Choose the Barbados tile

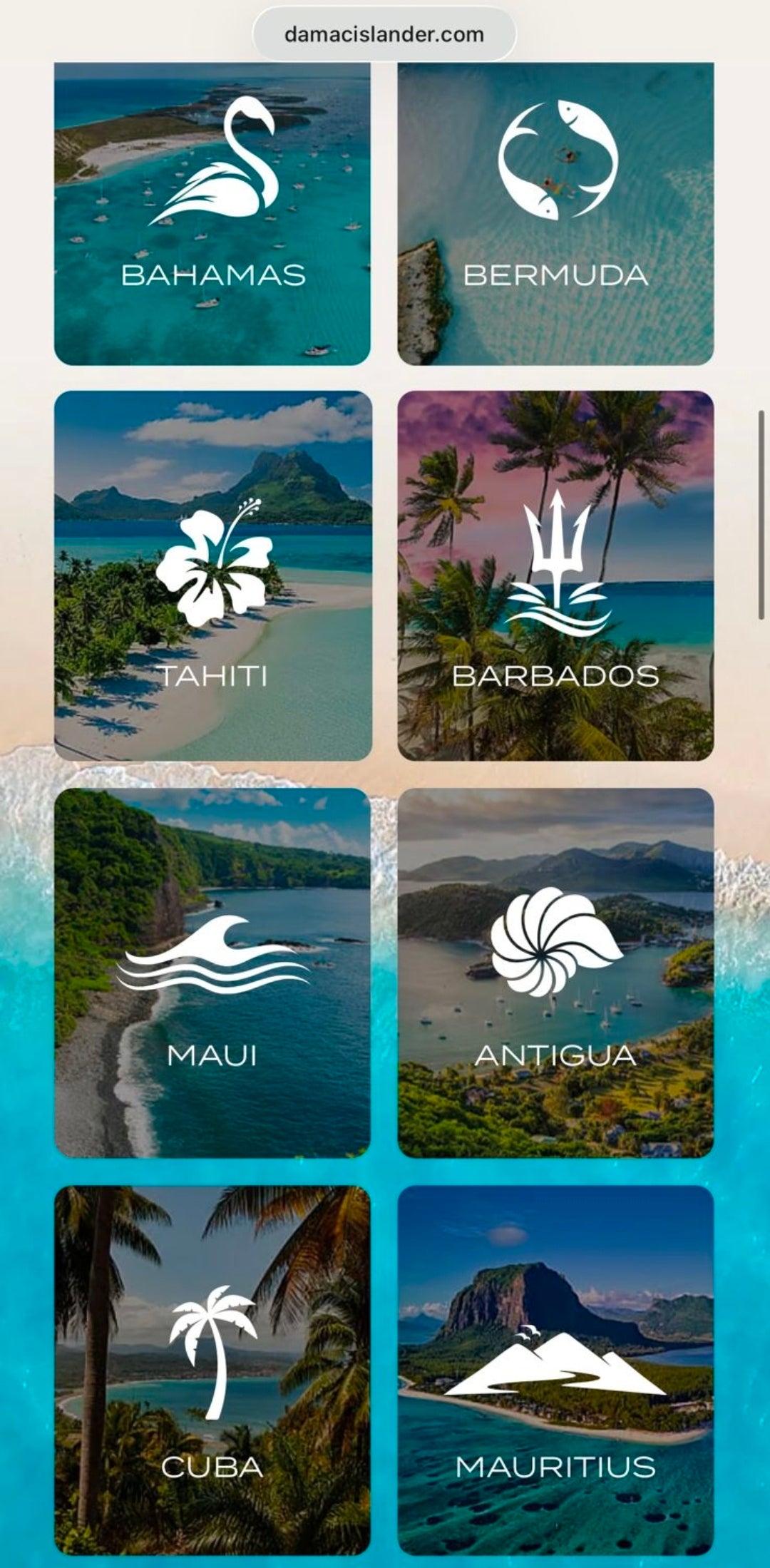point(555,575)
